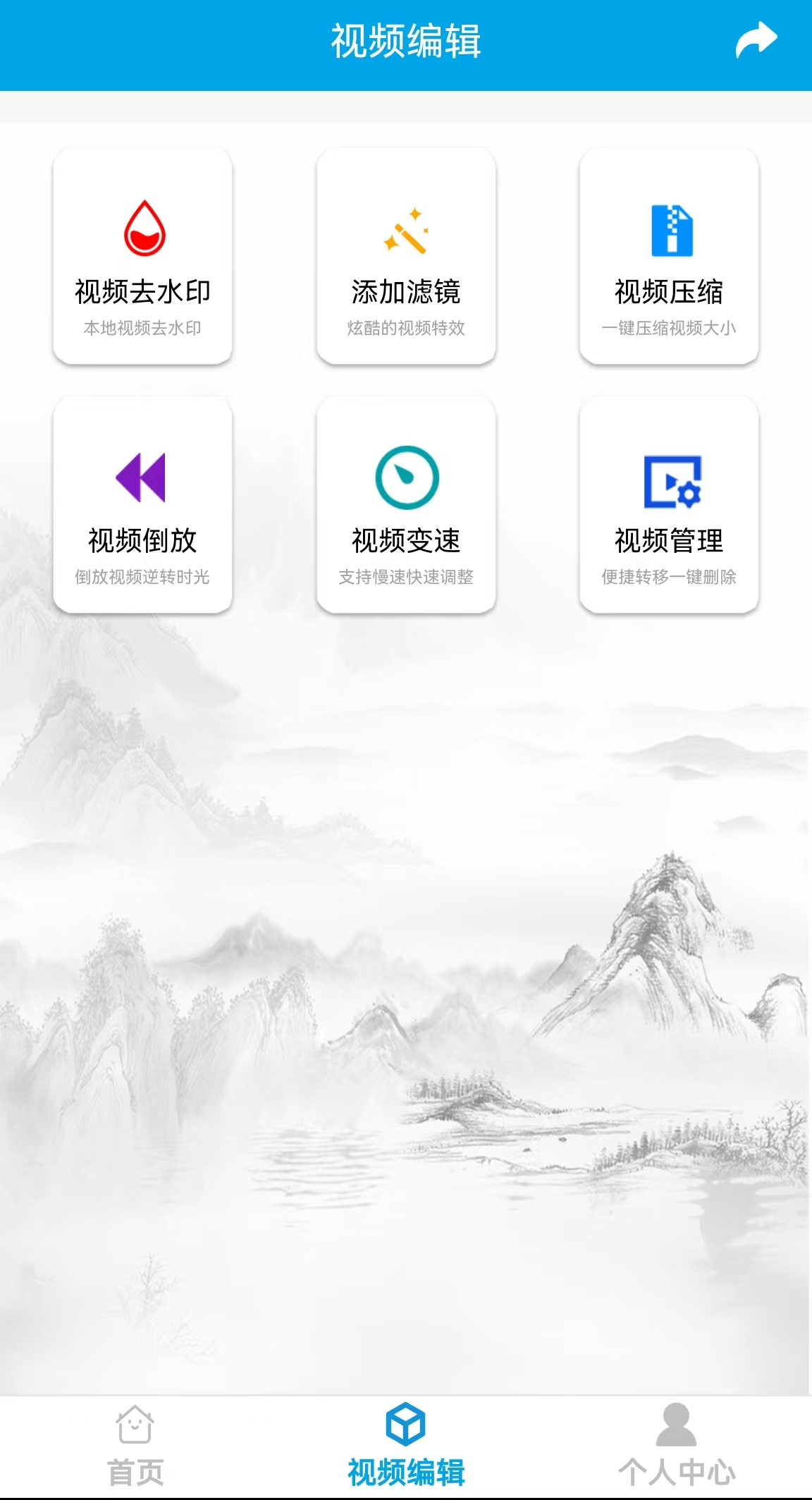Choose the 视频变速 speed card
Viewport: 812px width, 1500px height.
pos(406,505)
